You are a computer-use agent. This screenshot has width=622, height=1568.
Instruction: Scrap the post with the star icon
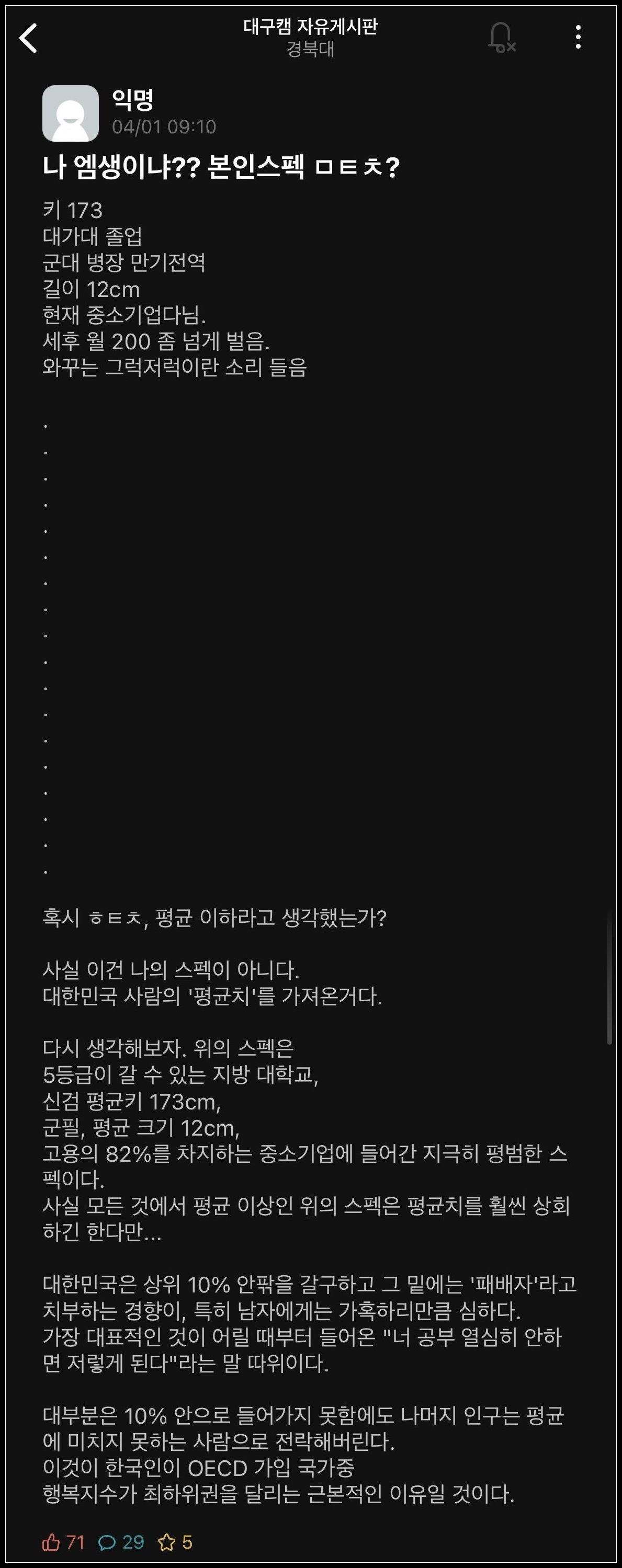pos(166,1542)
